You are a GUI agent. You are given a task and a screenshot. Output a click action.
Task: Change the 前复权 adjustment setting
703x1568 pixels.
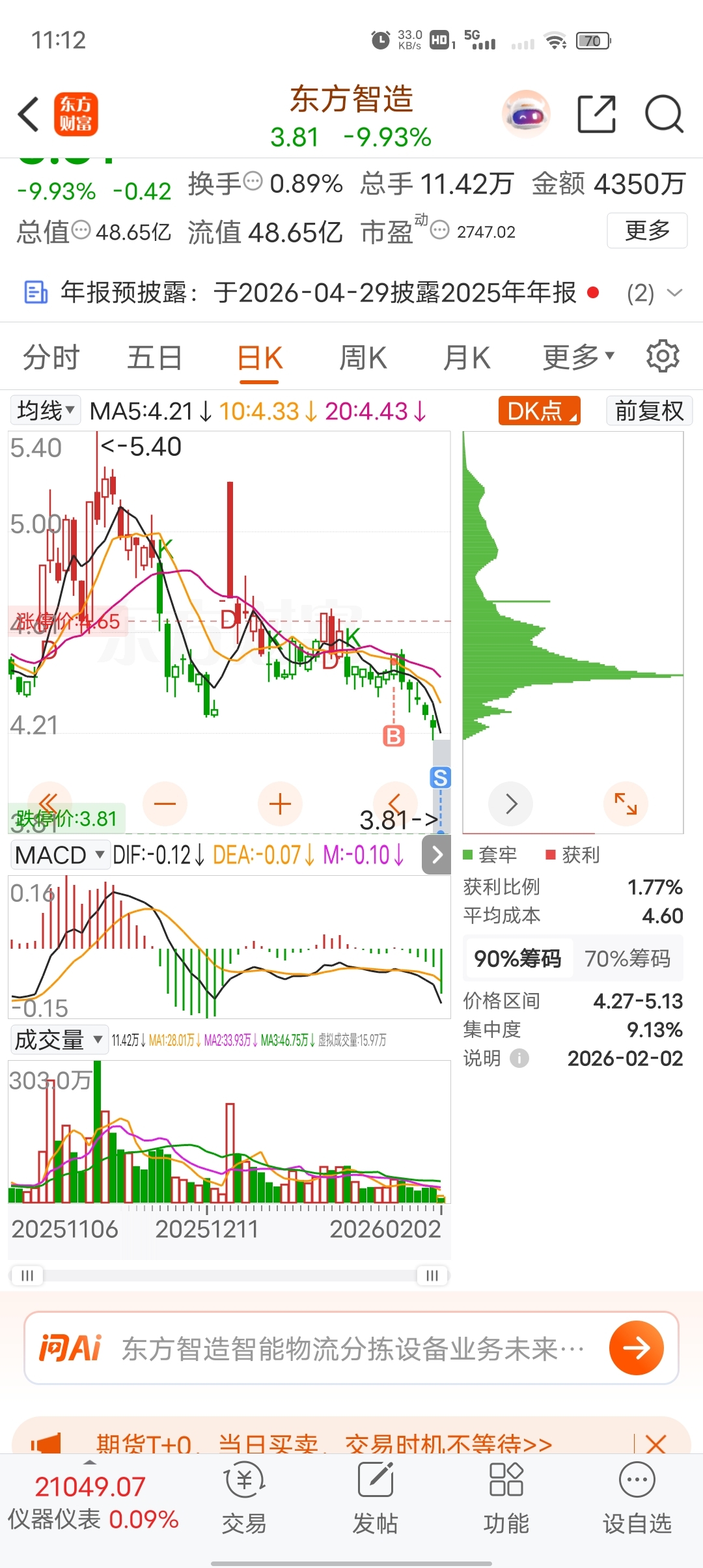pos(649,411)
